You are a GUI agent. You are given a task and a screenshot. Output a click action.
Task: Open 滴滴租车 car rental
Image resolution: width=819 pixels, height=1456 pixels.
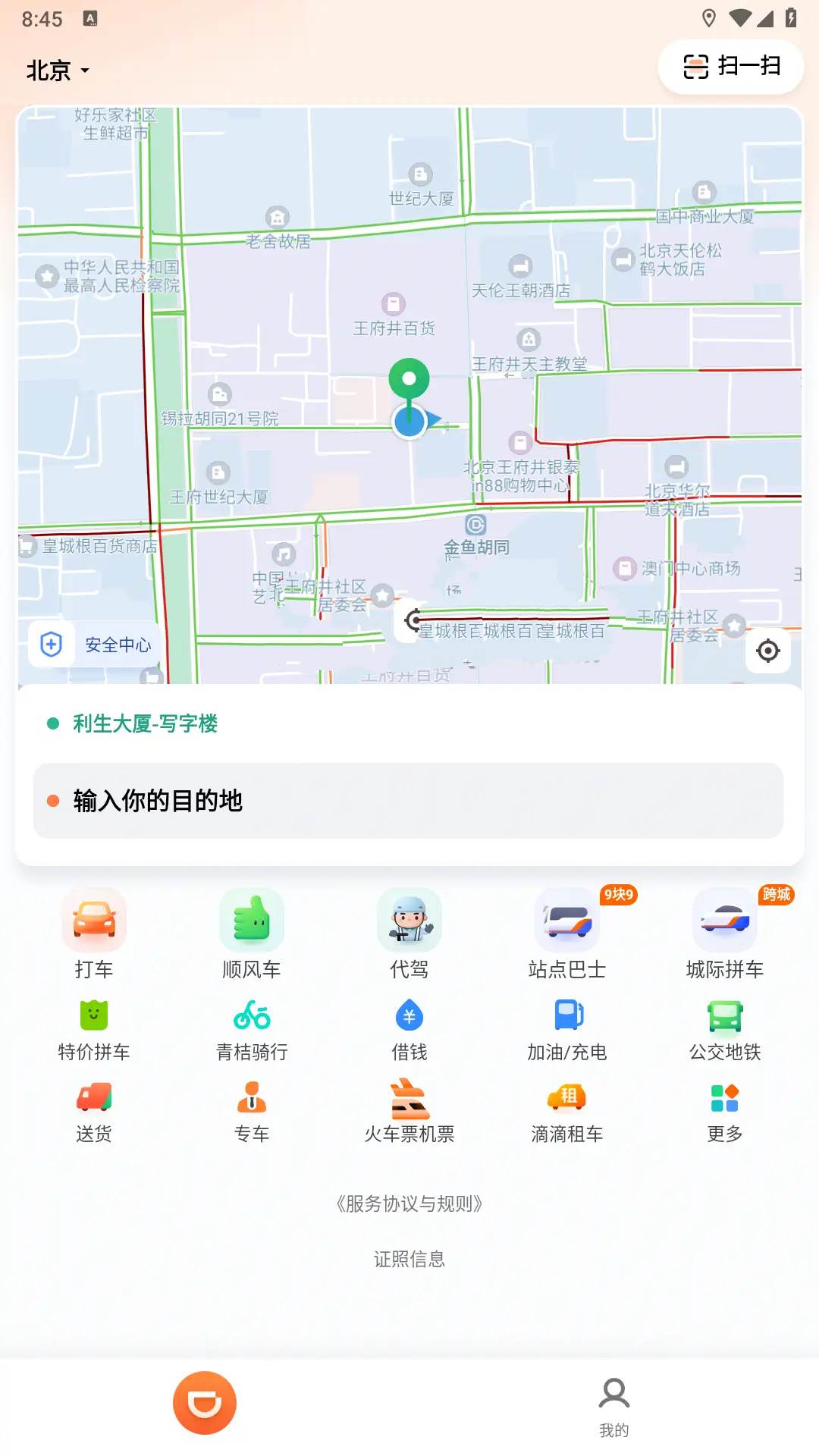(x=567, y=1112)
